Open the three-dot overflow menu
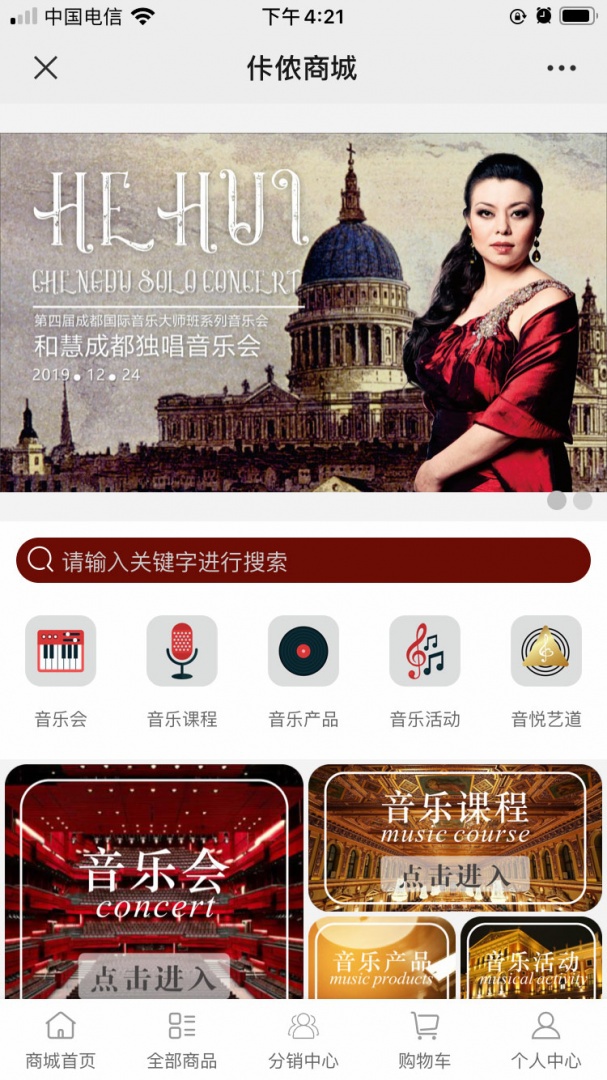Viewport: 607px width, 1080px height. coord(561,68)
